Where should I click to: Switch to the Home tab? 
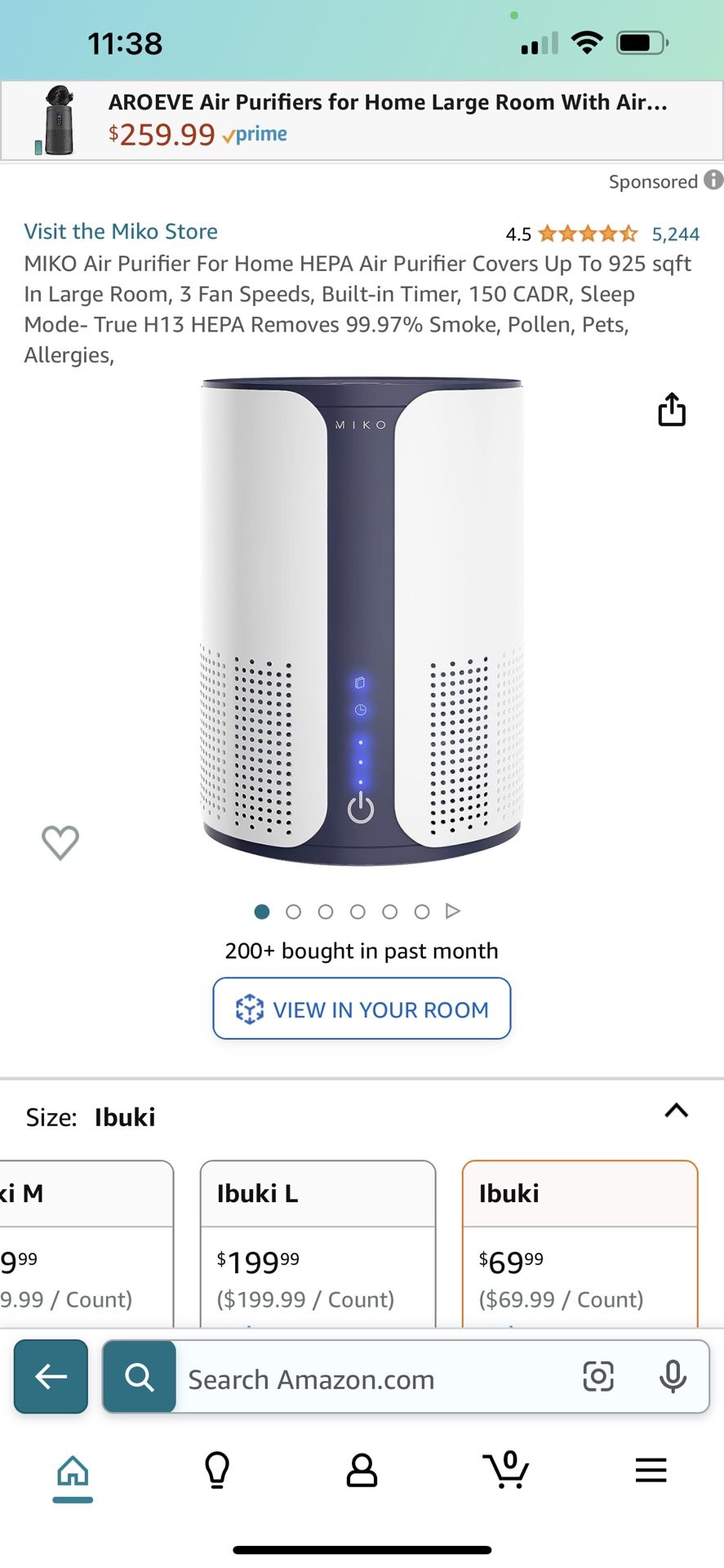click(x=73, y=1472)
